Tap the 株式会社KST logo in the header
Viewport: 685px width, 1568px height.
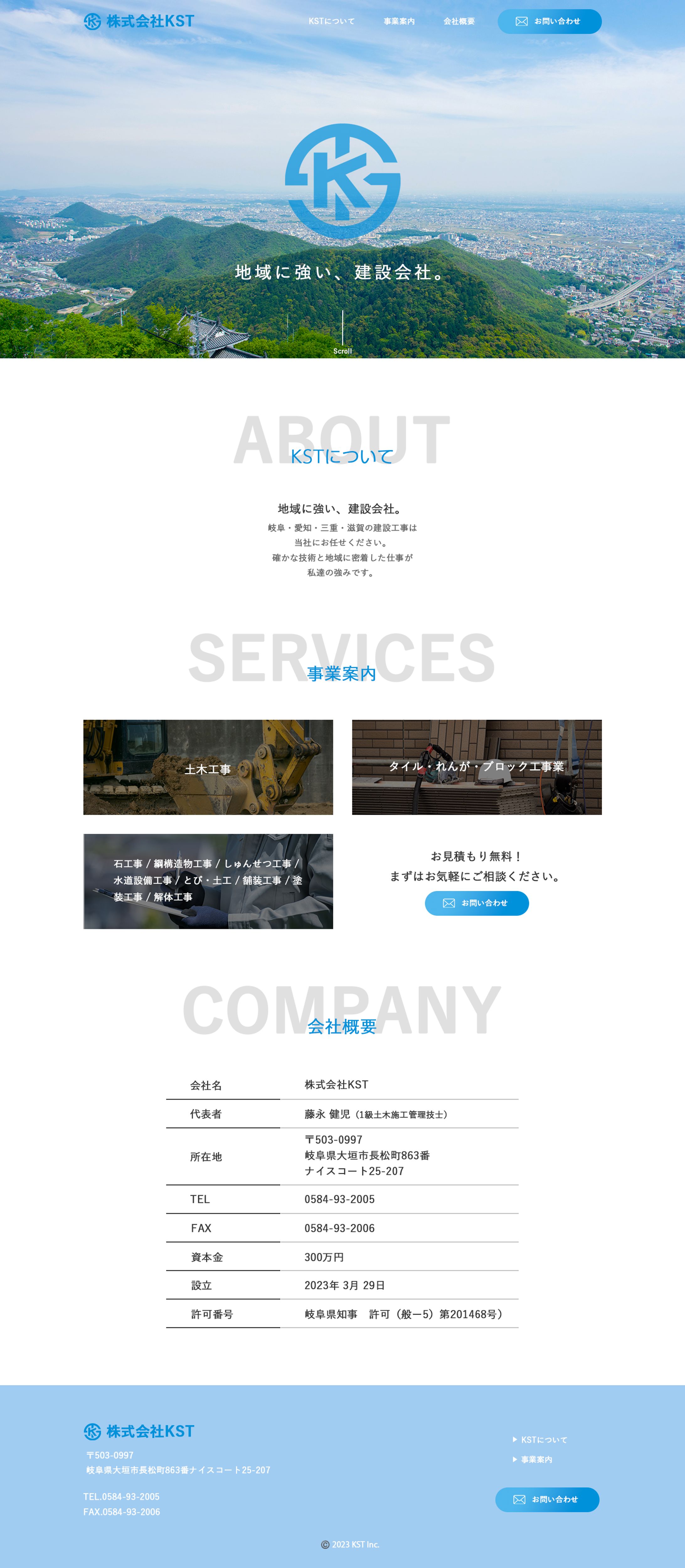click(139, 21)
